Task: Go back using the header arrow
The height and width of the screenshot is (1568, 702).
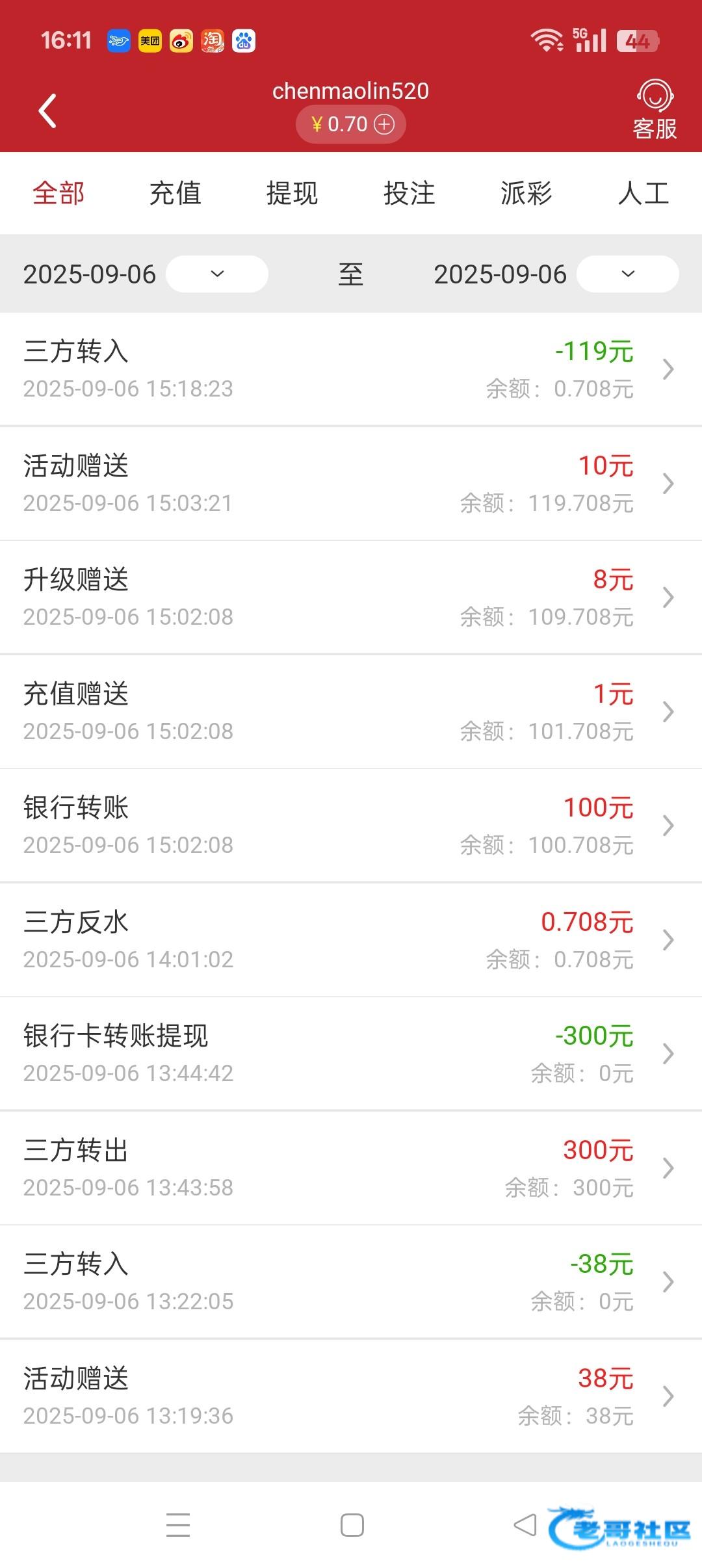Action: coord(47,111)
